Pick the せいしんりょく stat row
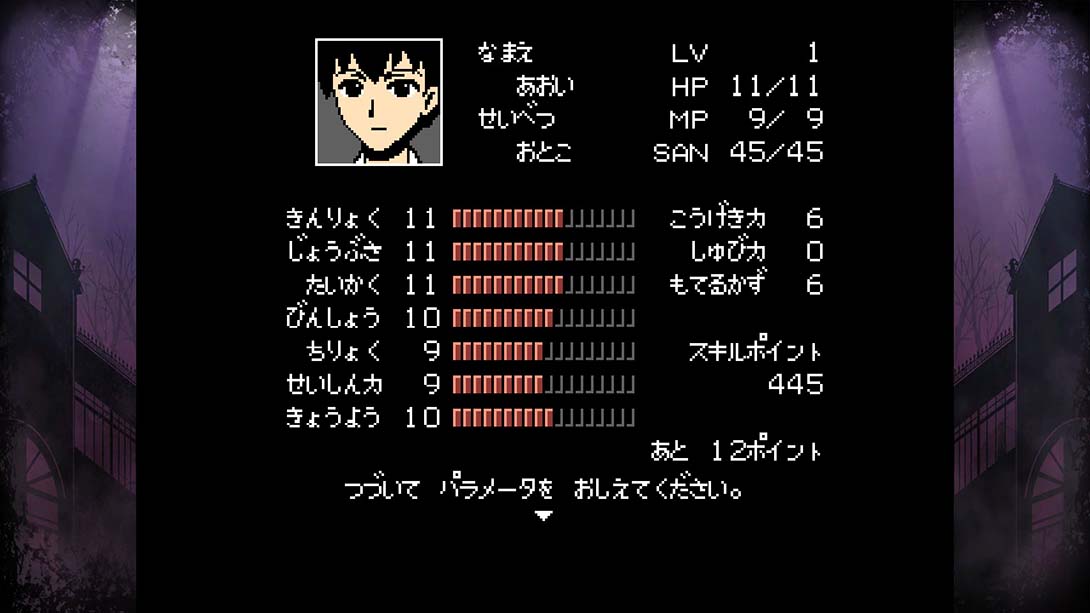The width and height of the screenshot is (1090, 613). coord(459,384)
